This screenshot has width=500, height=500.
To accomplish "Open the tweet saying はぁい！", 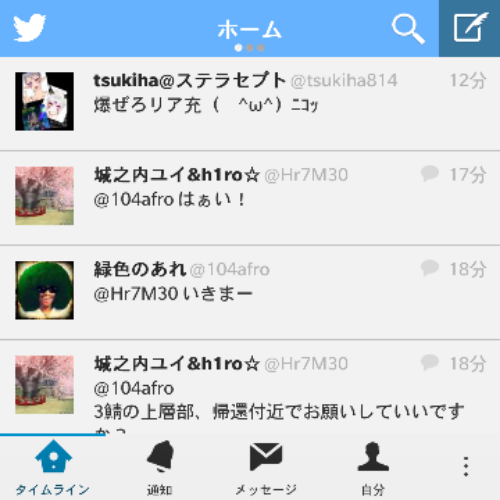I will pyautogui.click(x=250, y=198).
